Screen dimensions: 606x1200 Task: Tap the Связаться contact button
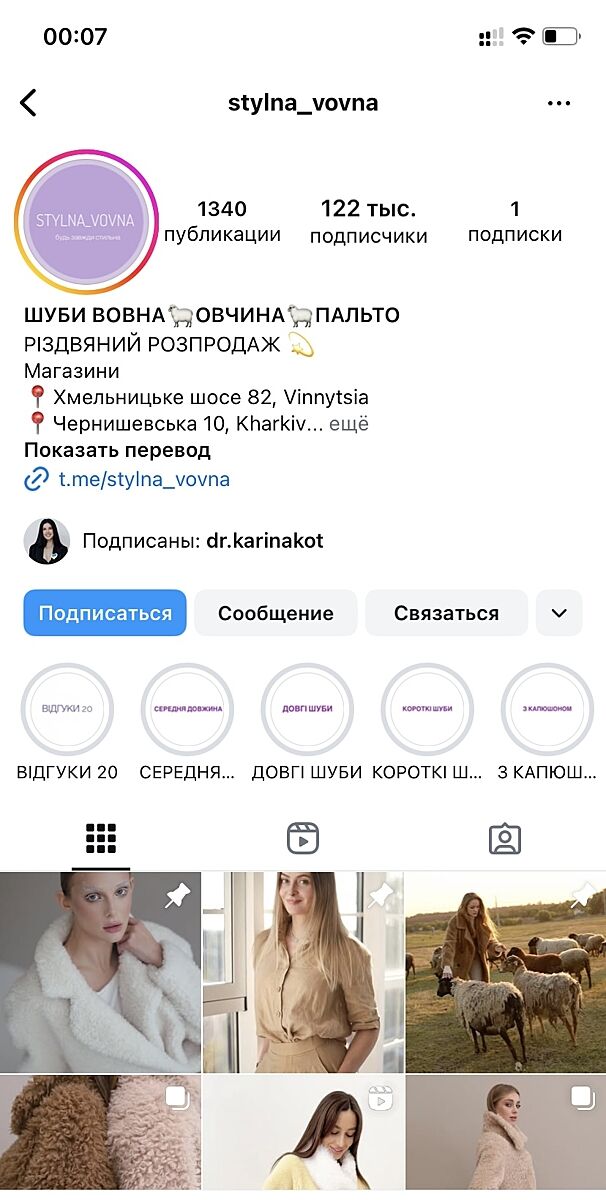click(446, 613)
